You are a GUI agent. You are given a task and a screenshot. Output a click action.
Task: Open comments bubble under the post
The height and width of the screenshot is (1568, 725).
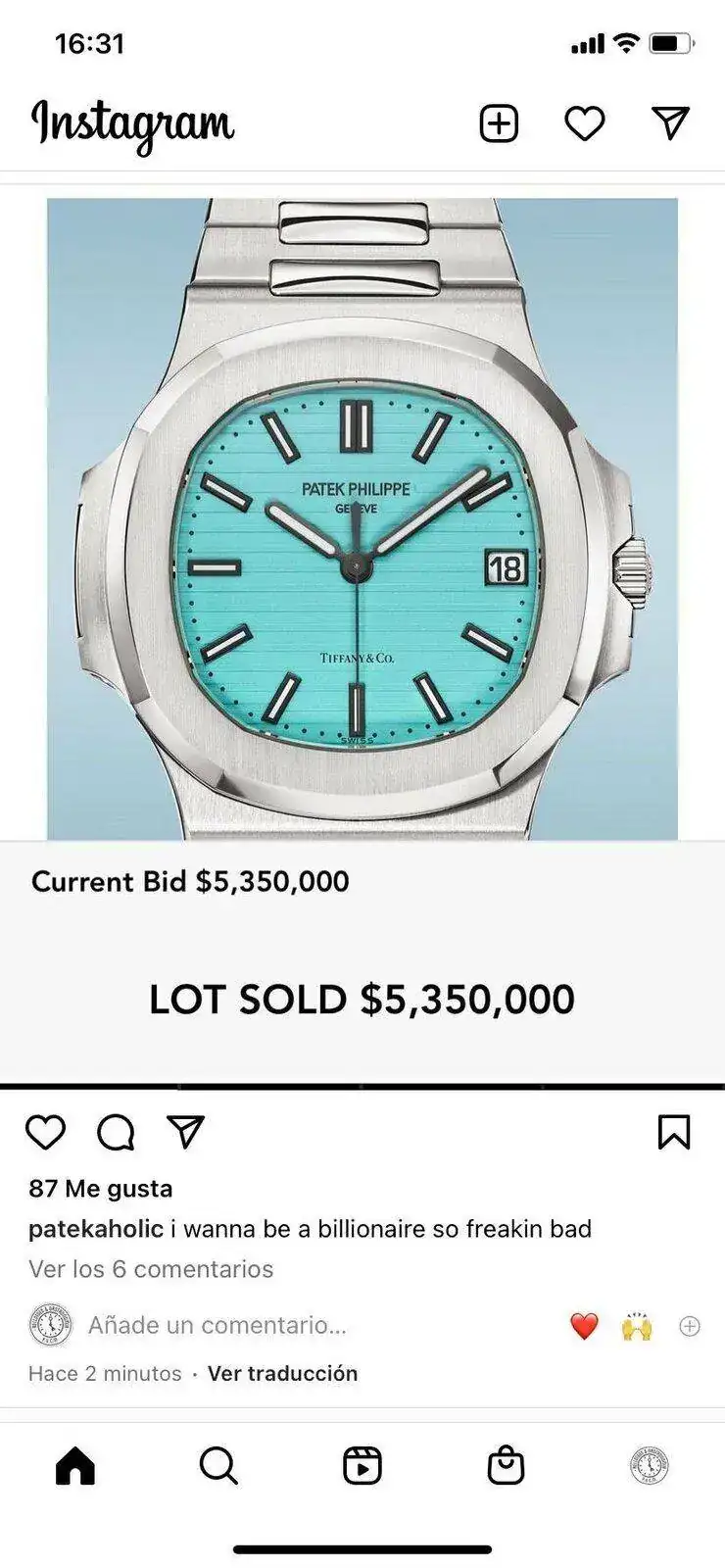tap(116, 1133)
